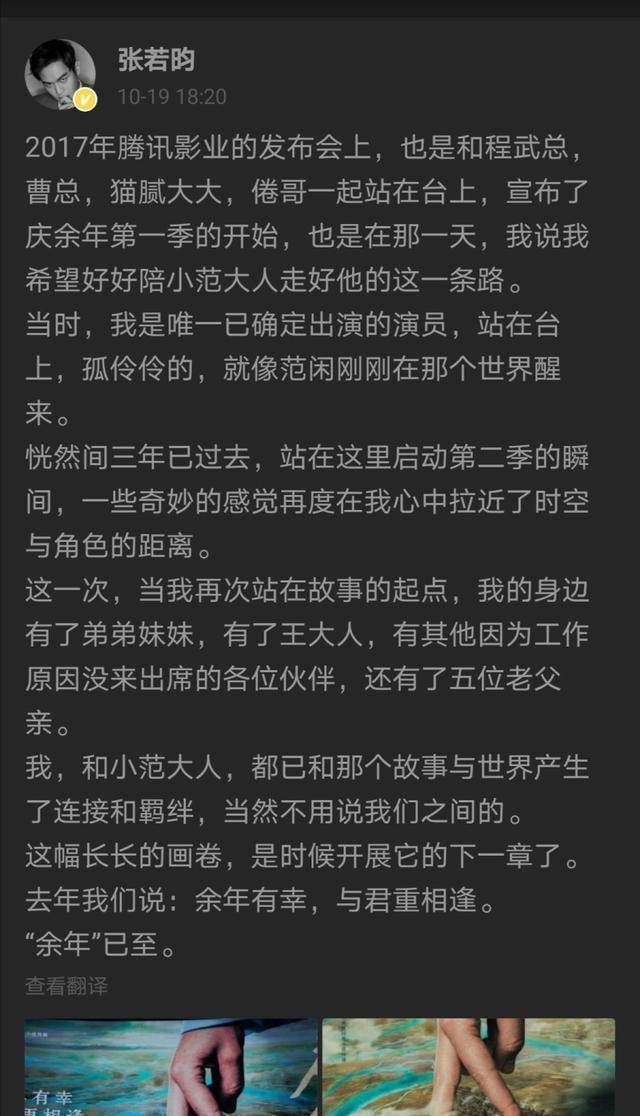
Task: Open 张若昀's profile avatar
Action: coord(61,75)
